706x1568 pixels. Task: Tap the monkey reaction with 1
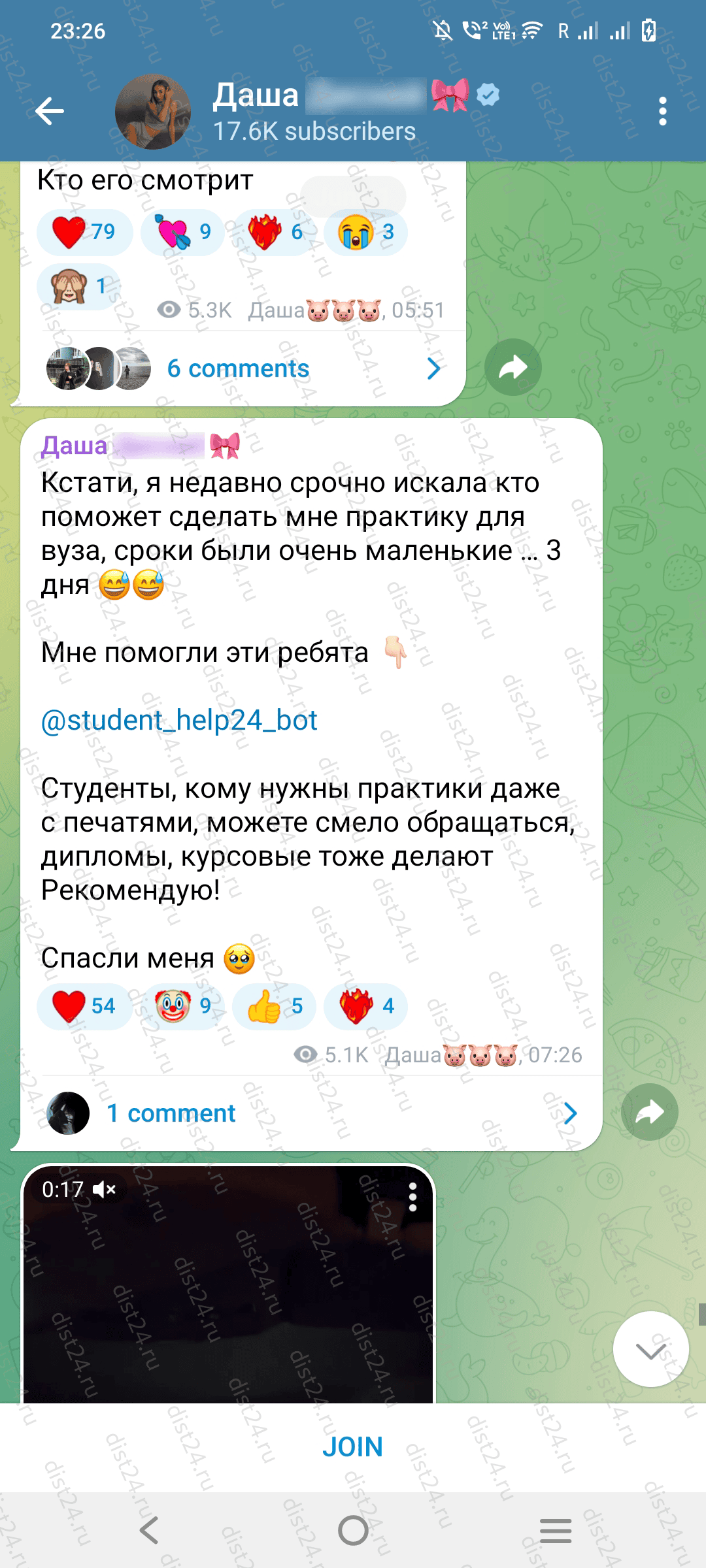tap(80, 286)
